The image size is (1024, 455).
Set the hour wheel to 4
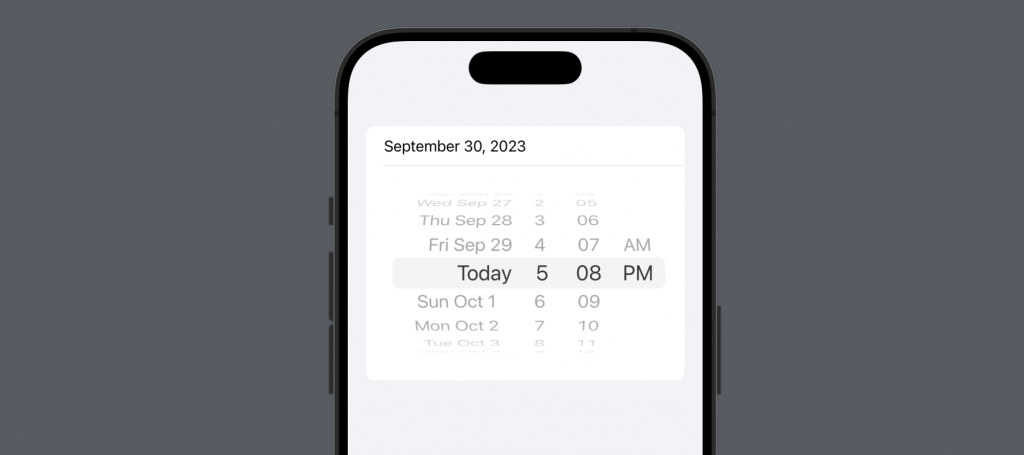[x=540, y=245]
